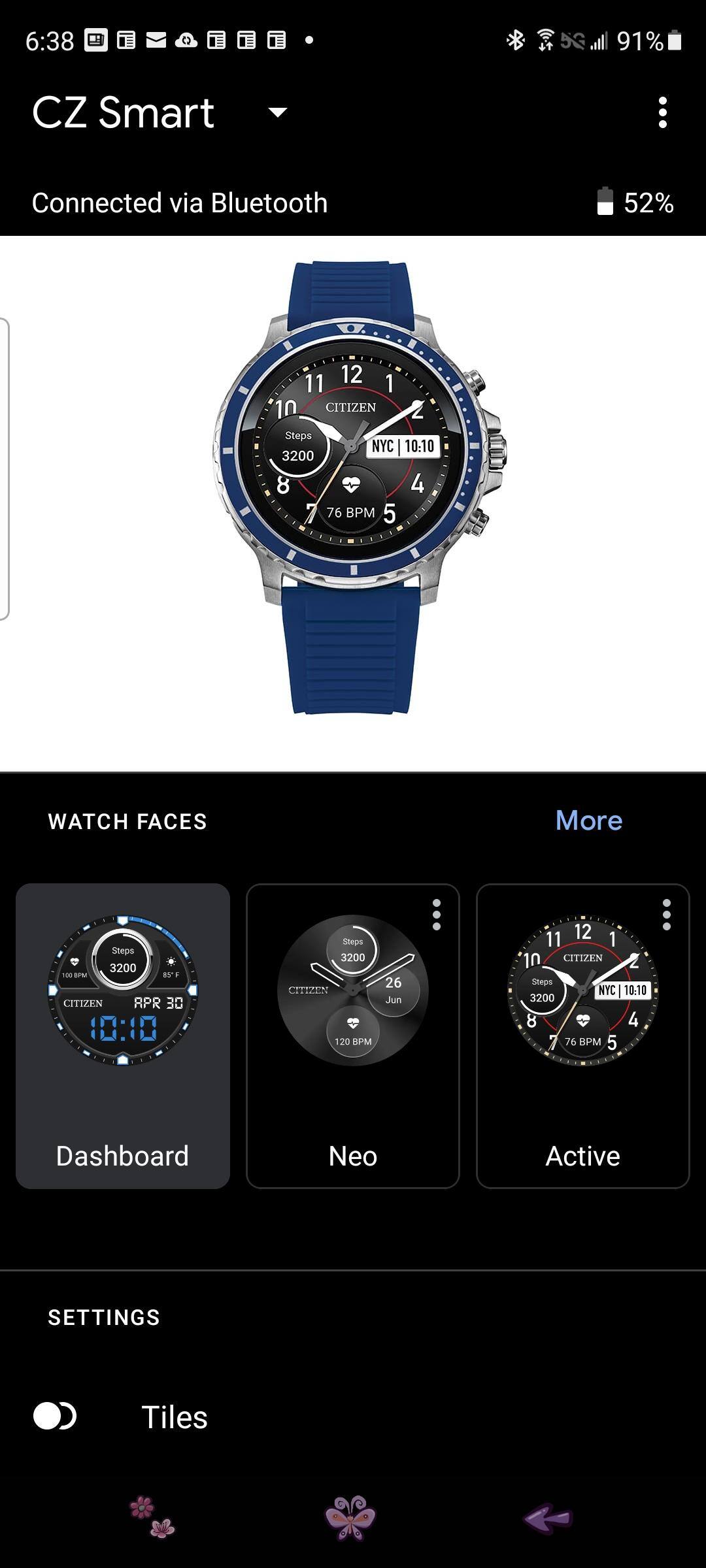The height and width of the screenshot is (1568, 706).
Task: Go back with the arrow navigation button
Action: [548, 1518]
